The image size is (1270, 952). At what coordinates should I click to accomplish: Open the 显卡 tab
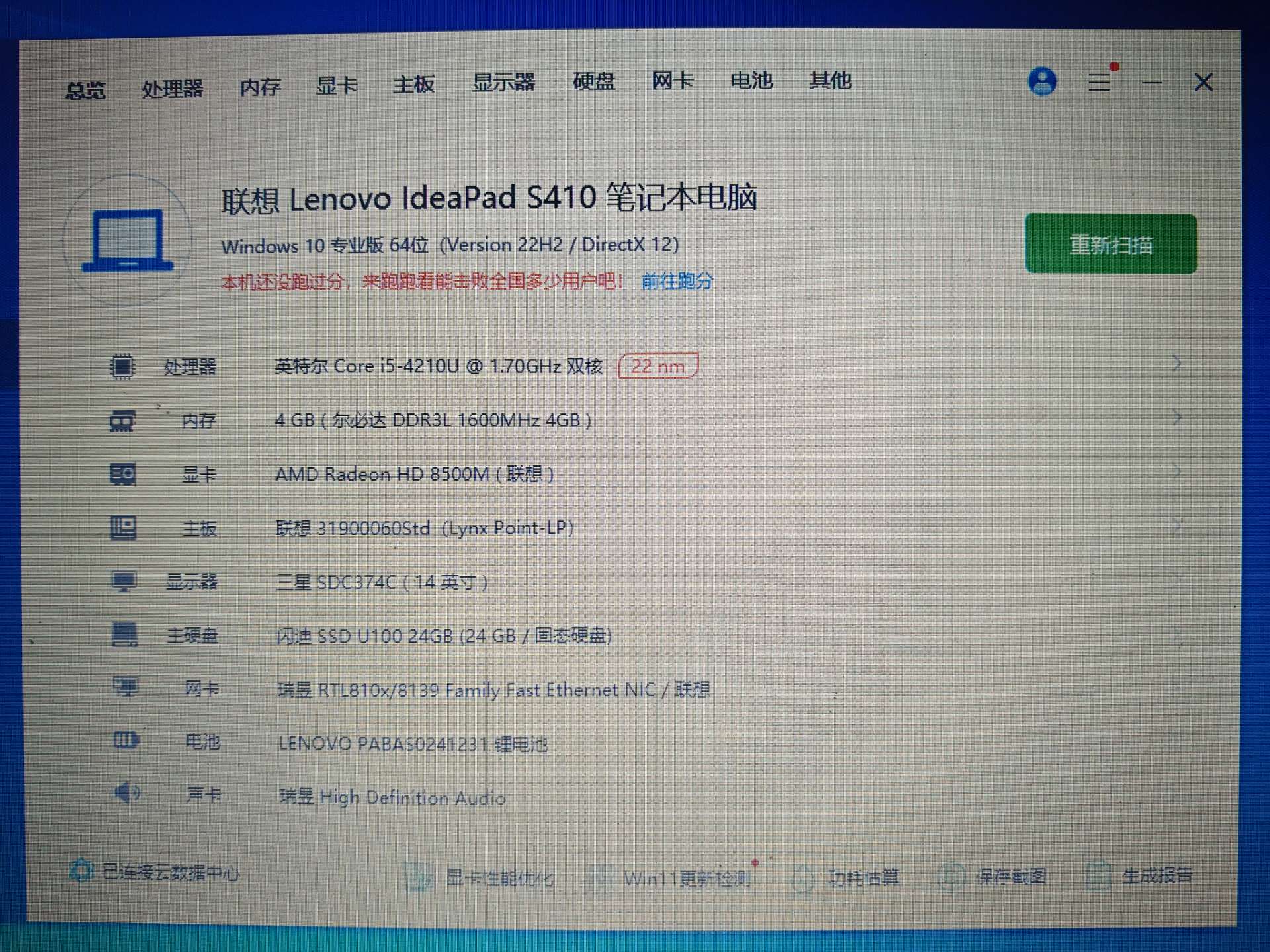[x=337, y=85]
